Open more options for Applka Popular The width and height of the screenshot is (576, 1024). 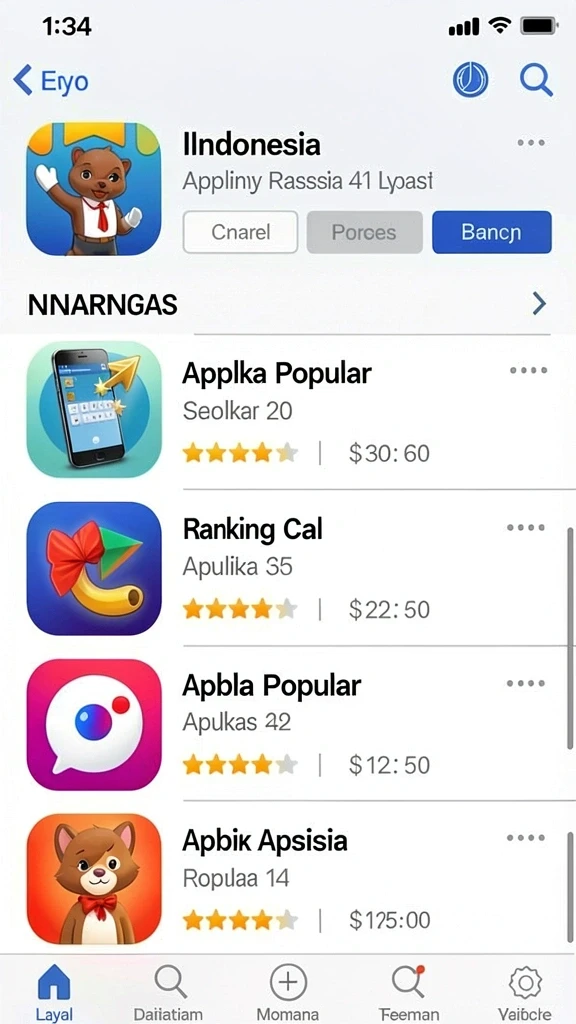tap(528, 370)
